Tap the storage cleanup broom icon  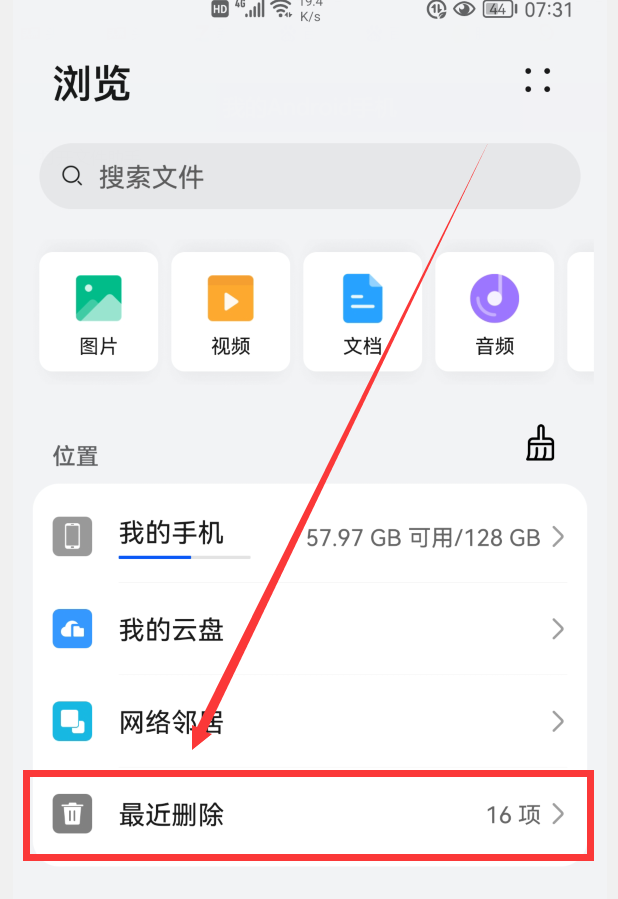[x=541, y=443]
